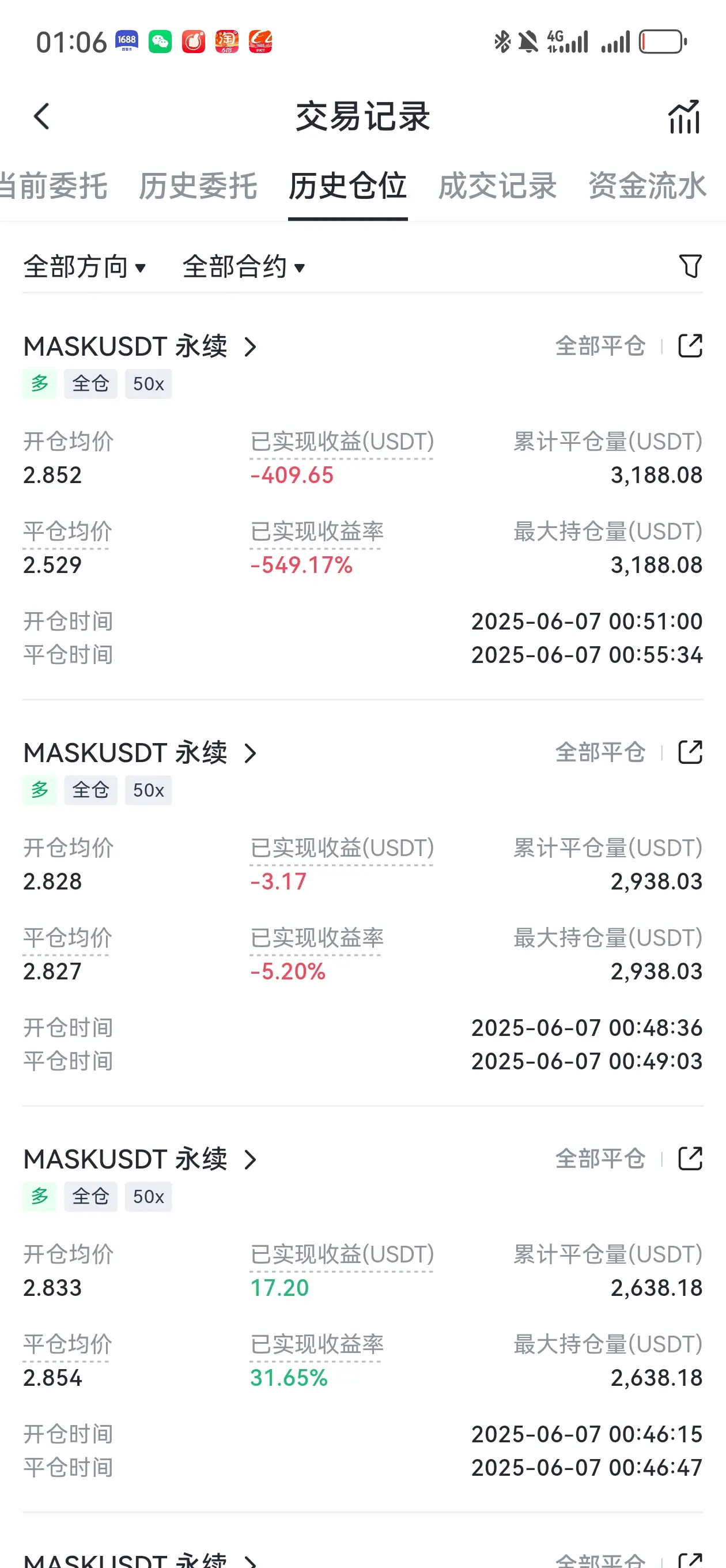The image size is (726, 1568).
Task: Expand the 全部方向 dropdown
Action: 85,266
